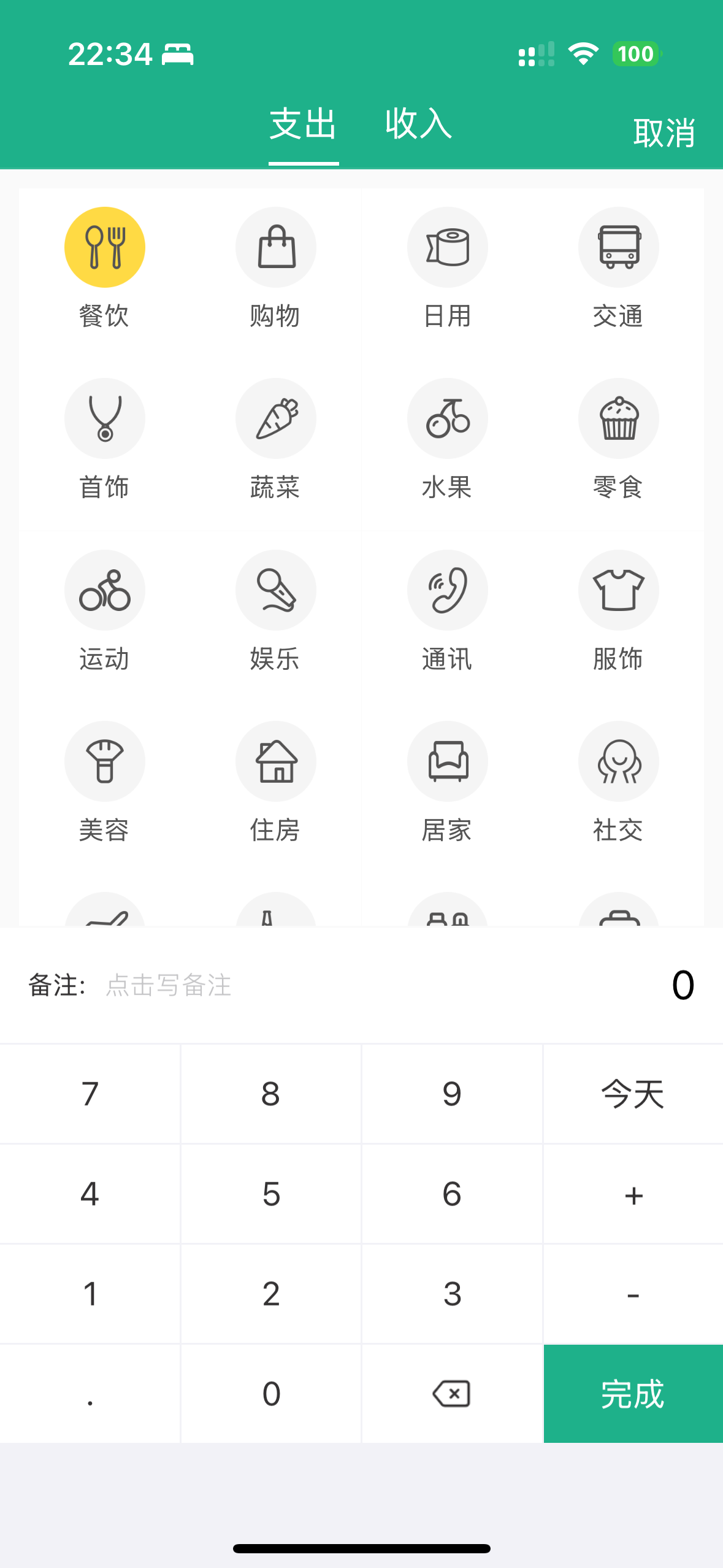
Task: Tap the plus key on the keypad
Action: point(633,1194)
